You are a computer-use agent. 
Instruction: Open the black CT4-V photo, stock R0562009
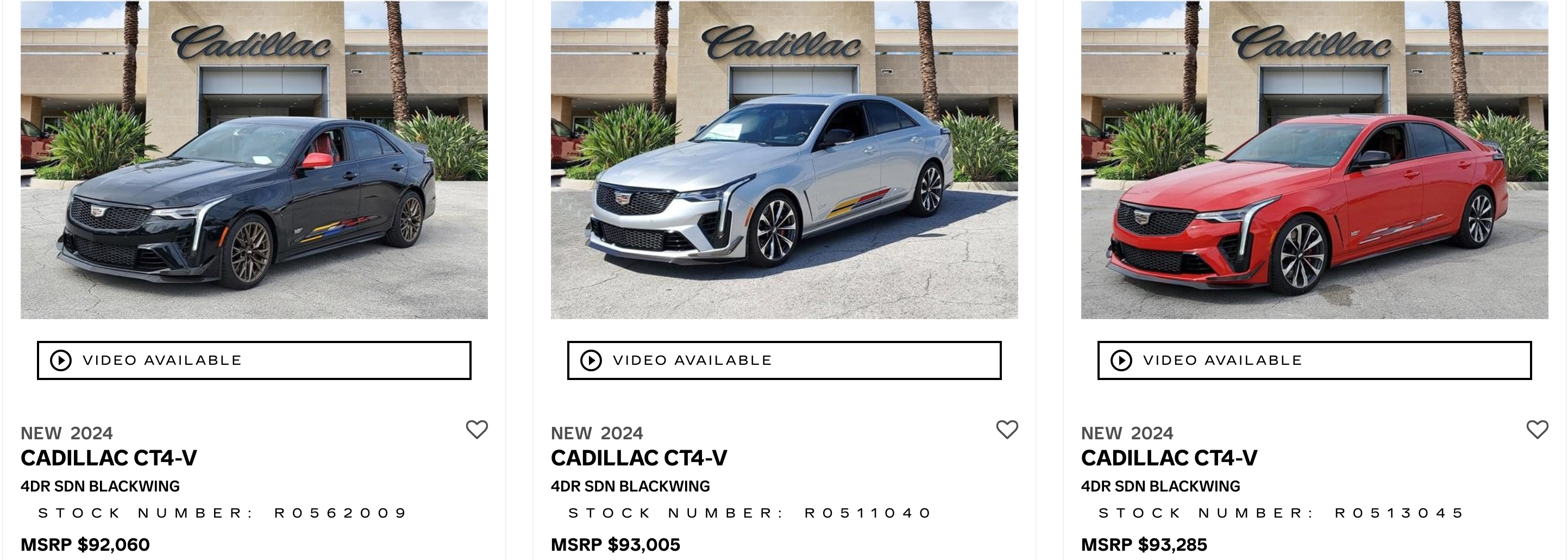click(254, 160)
